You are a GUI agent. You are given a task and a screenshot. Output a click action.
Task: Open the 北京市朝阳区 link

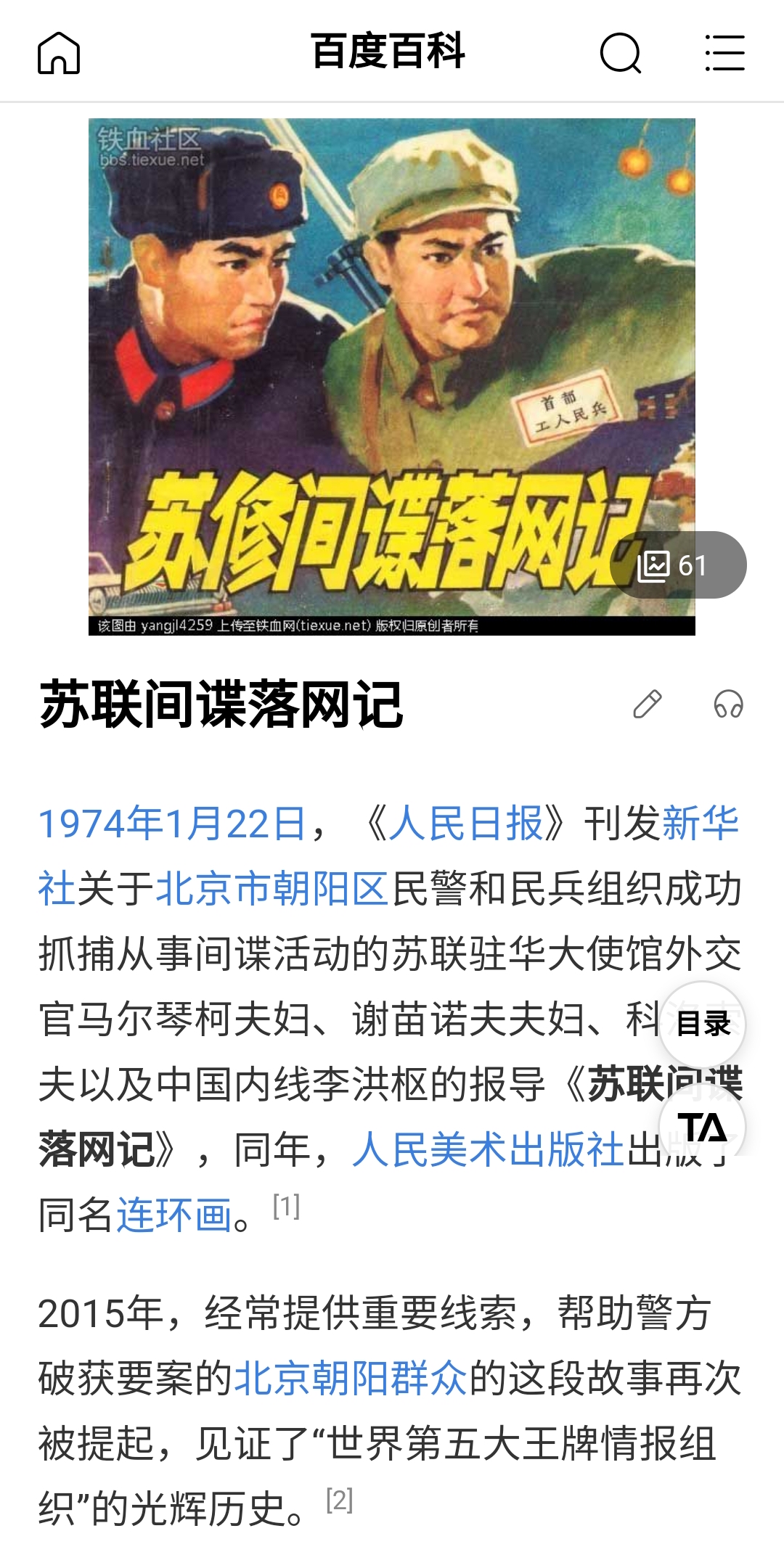pyautogui.click(x=272, y=889)
